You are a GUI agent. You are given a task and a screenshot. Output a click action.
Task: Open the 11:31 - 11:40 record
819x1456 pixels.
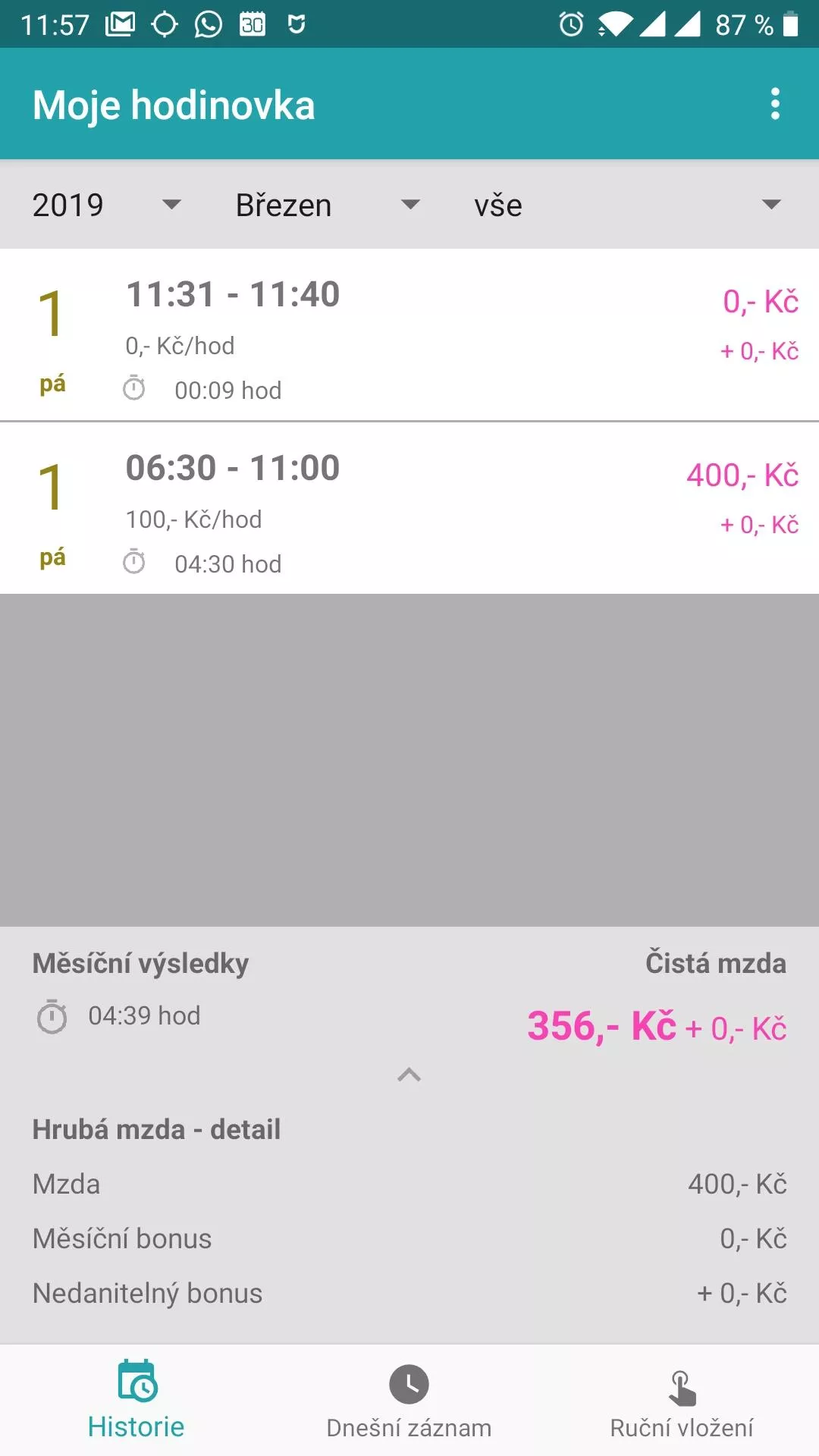tap(409, 334)
